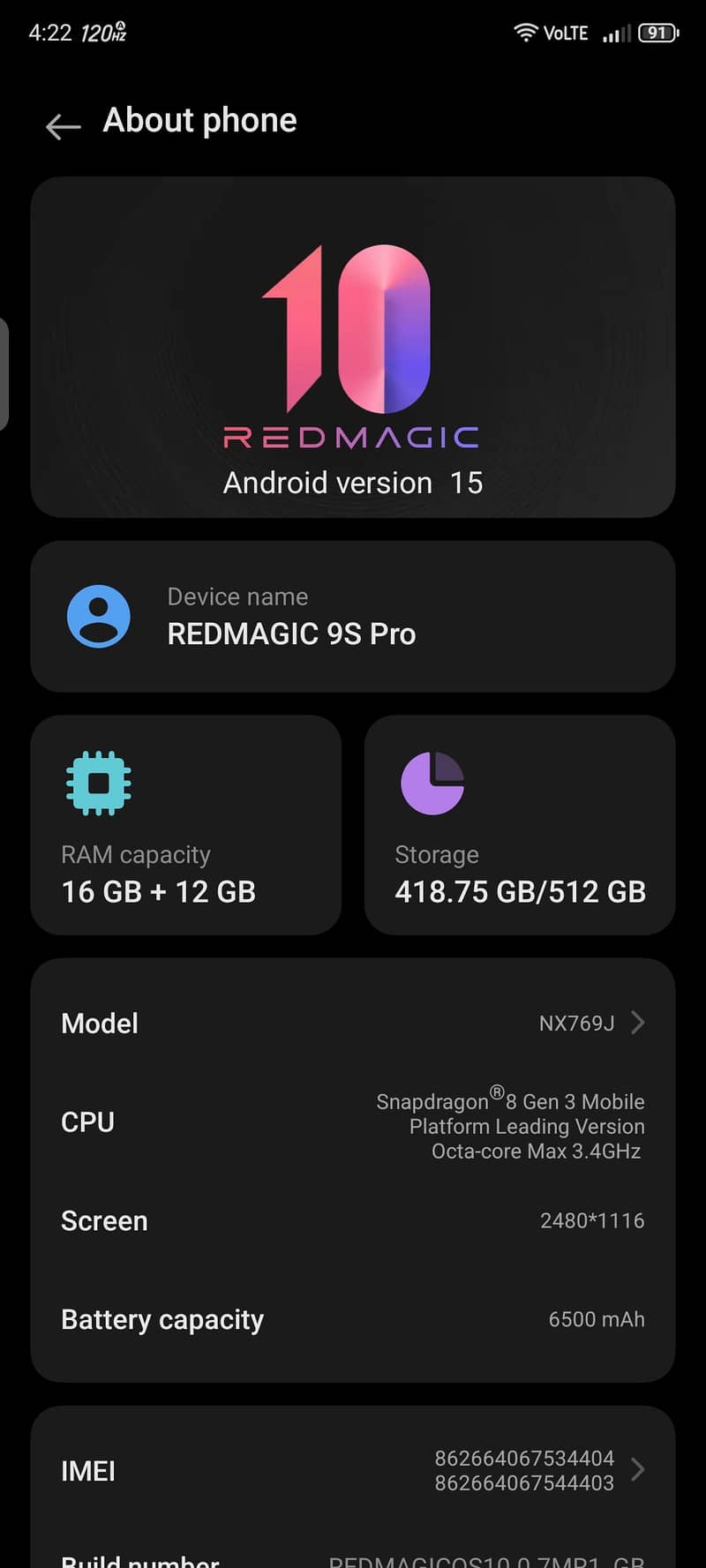Open the RAM capacity card
The height and width of the screenshot is (1568, 706).
(x=185, y=825)
